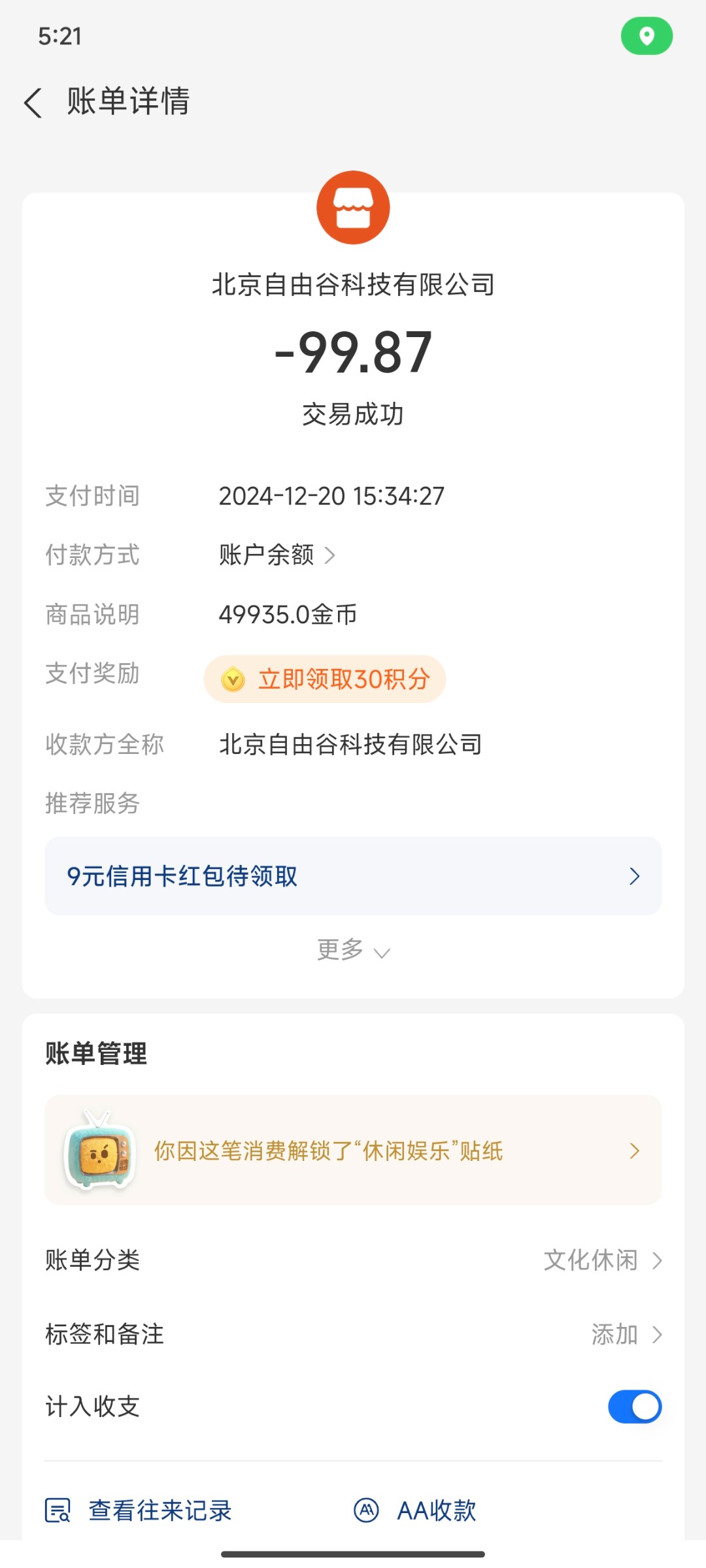This screenshot has width=706, height=1568.
Task: Open 账户余额 payment method details
Action: 277,555
